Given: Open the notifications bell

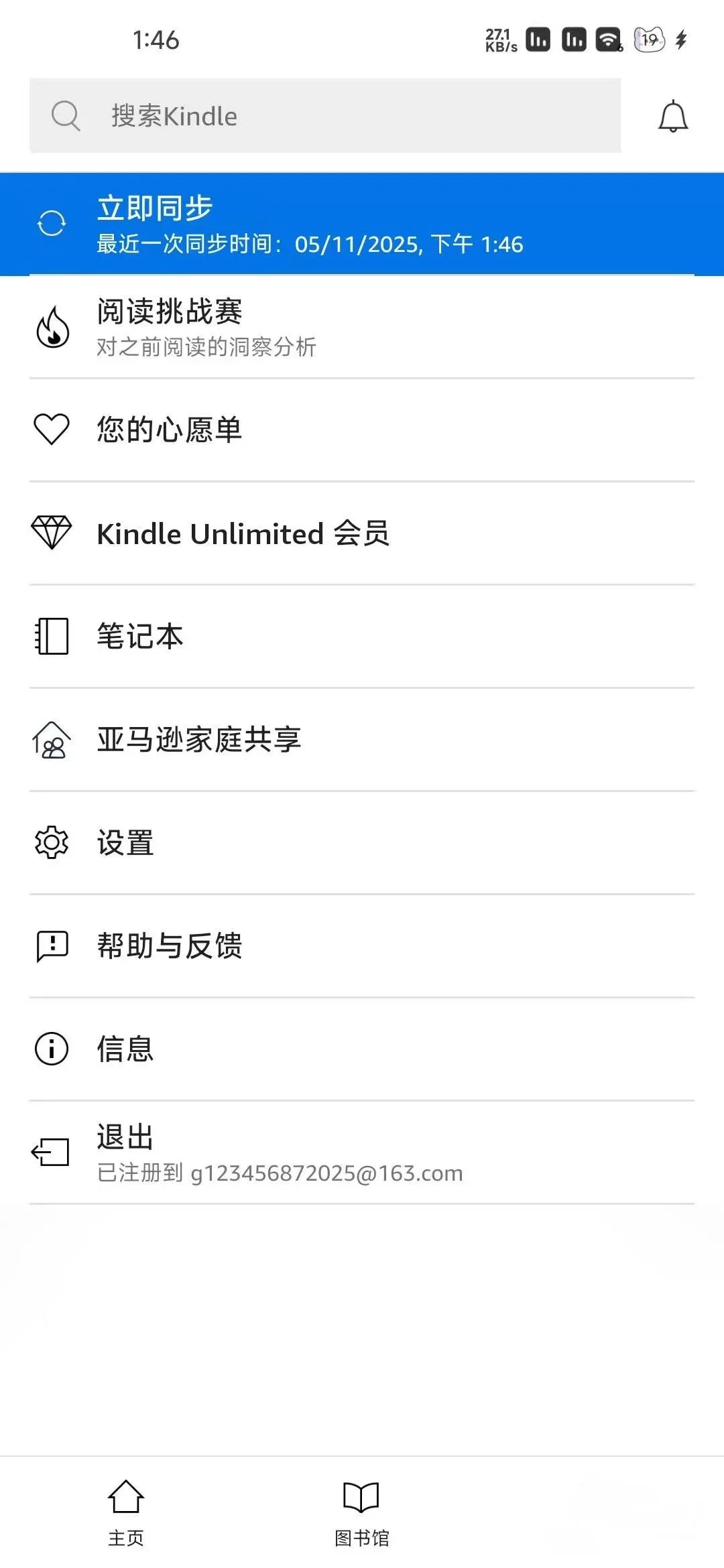Looking at the screenshot, I should click(672, 117).
